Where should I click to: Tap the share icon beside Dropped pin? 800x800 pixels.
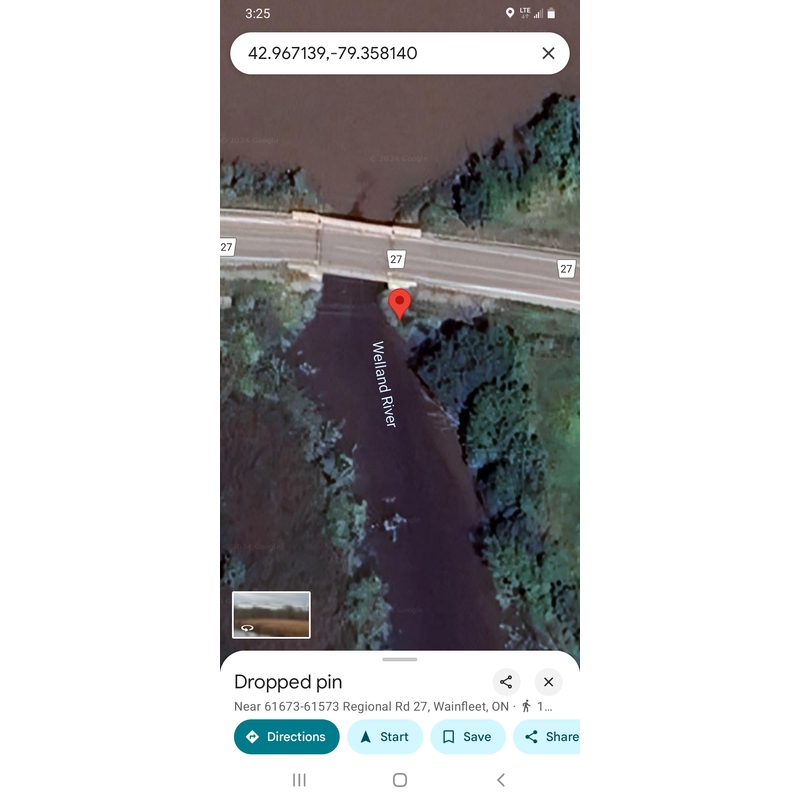pos(506,682)
